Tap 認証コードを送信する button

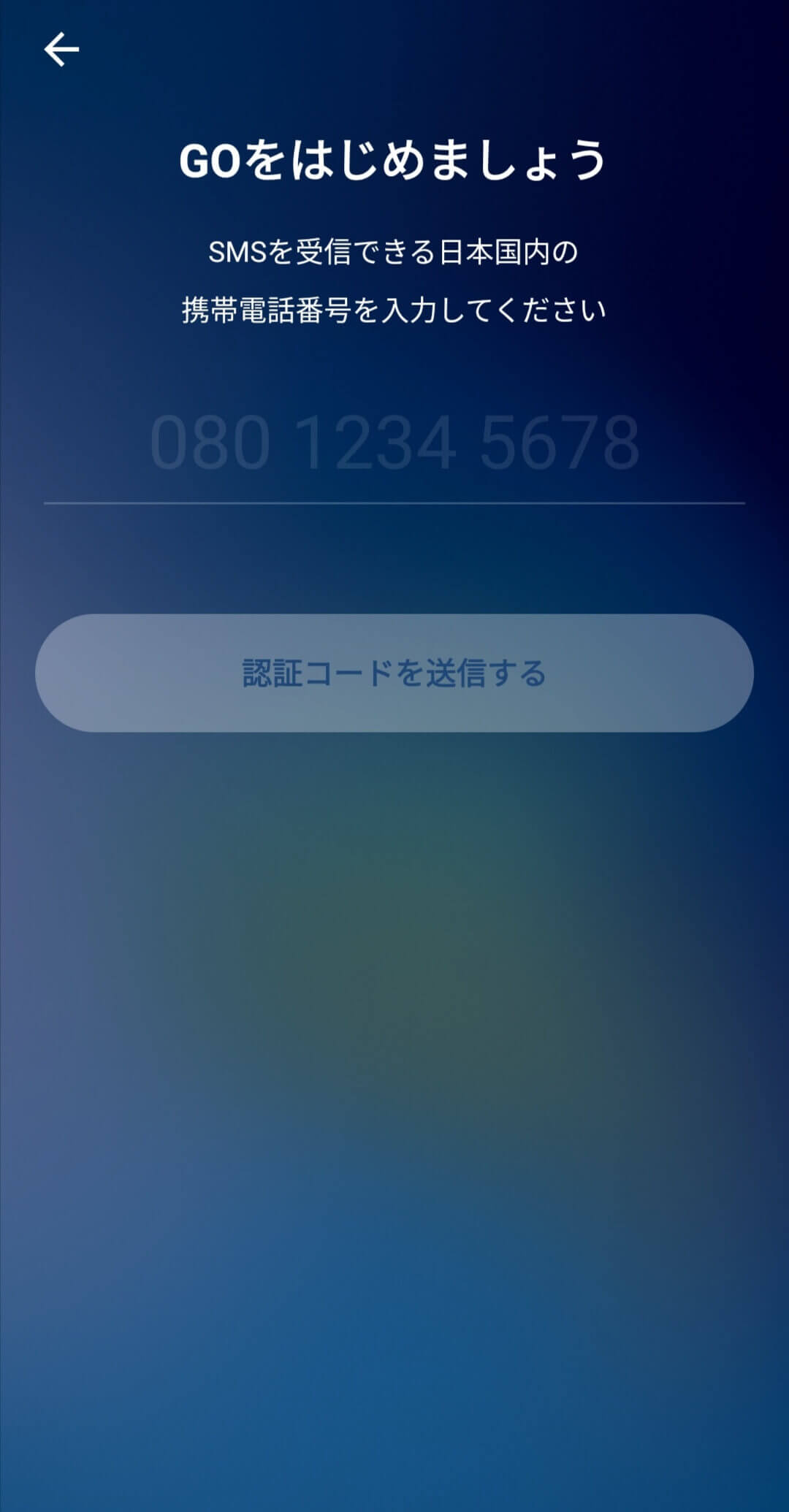pos(394,673)
